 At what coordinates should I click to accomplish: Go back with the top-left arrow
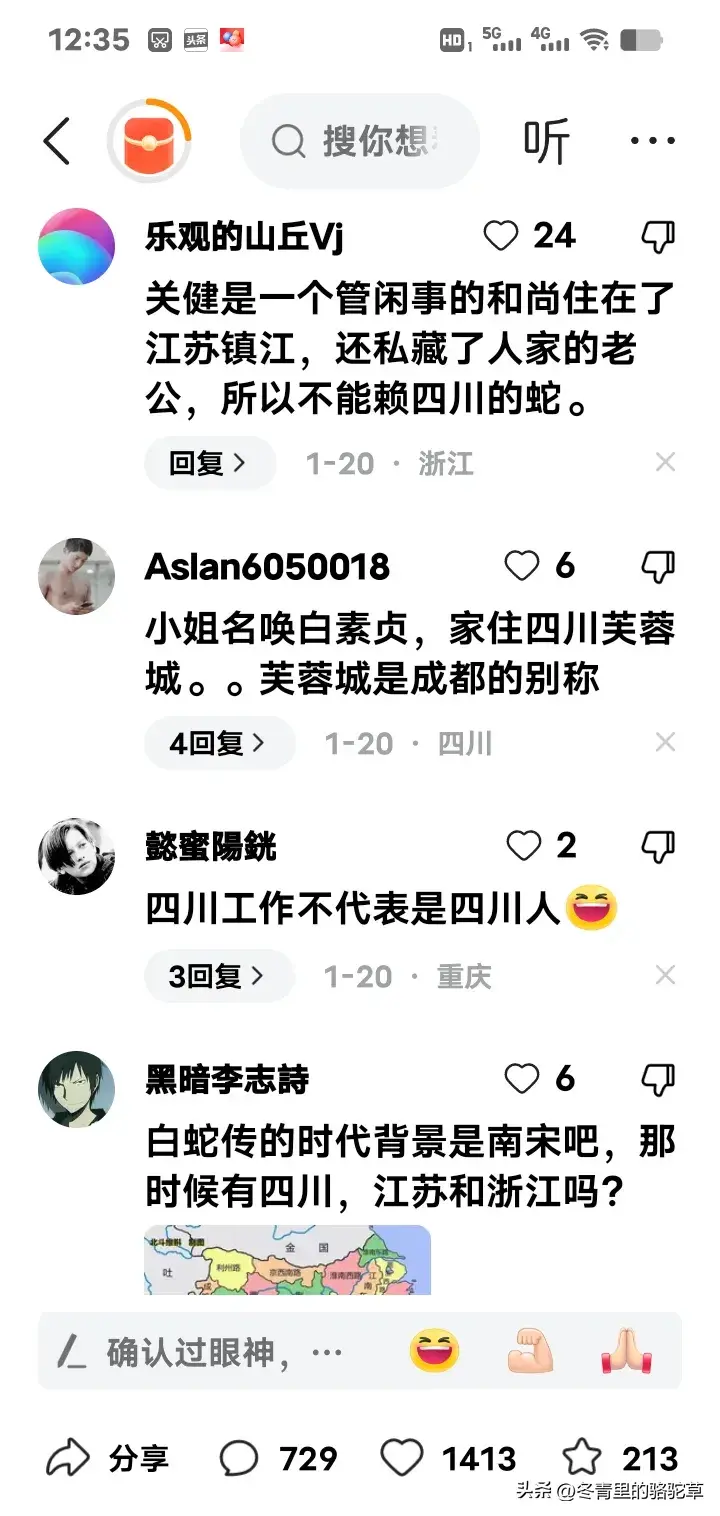pyautogui.click(x=57, y=141)
